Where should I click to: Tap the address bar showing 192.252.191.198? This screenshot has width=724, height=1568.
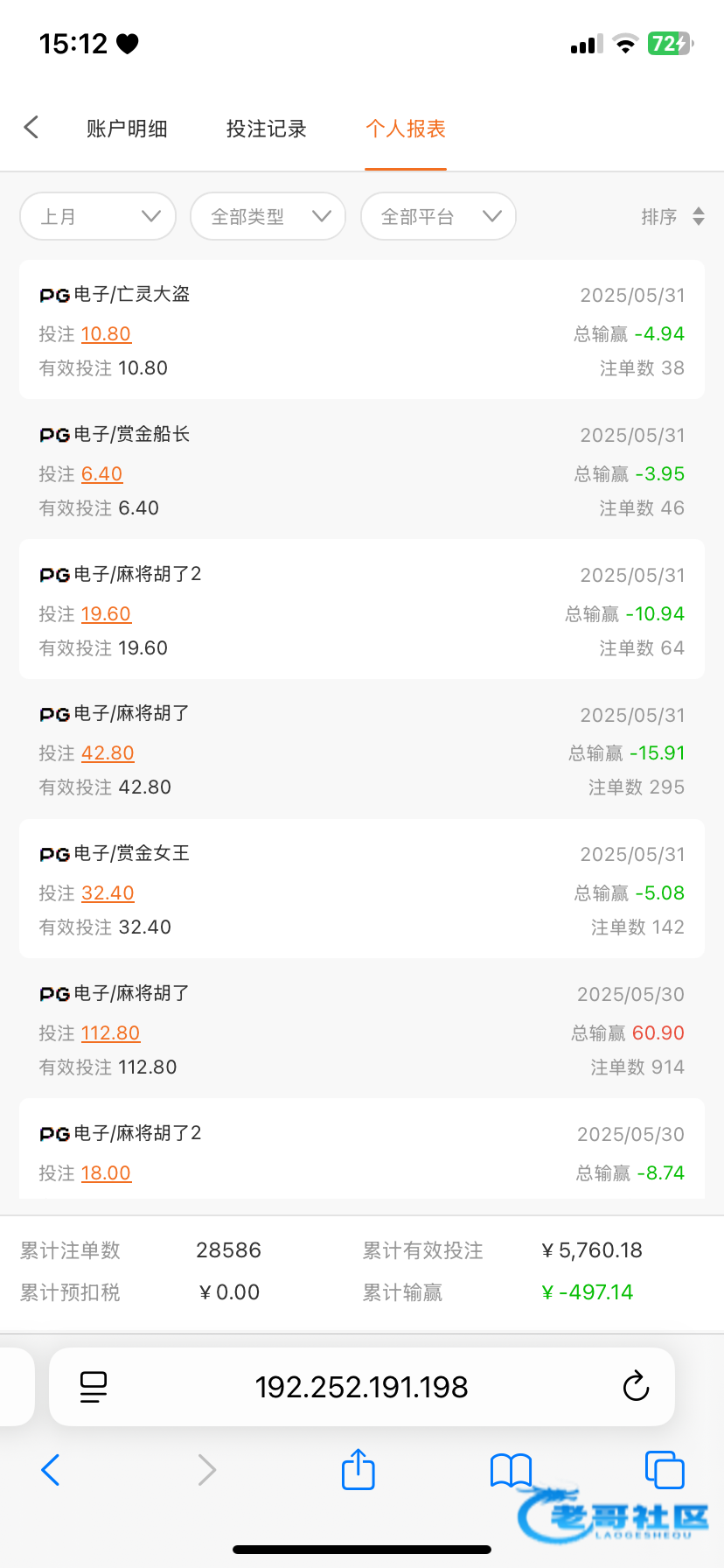pyautogui.click(x=362, y=1387)
